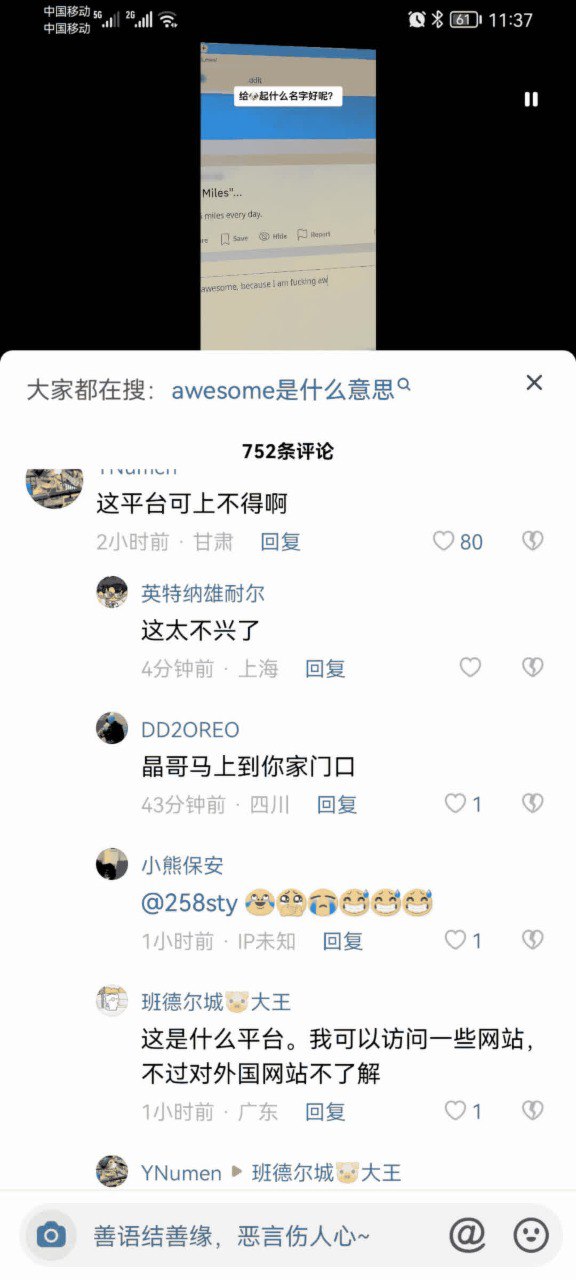Like 班德尔城大王's comment about 平台
This screenshot has height=1280, width=576.
(x=463, y=1110)
